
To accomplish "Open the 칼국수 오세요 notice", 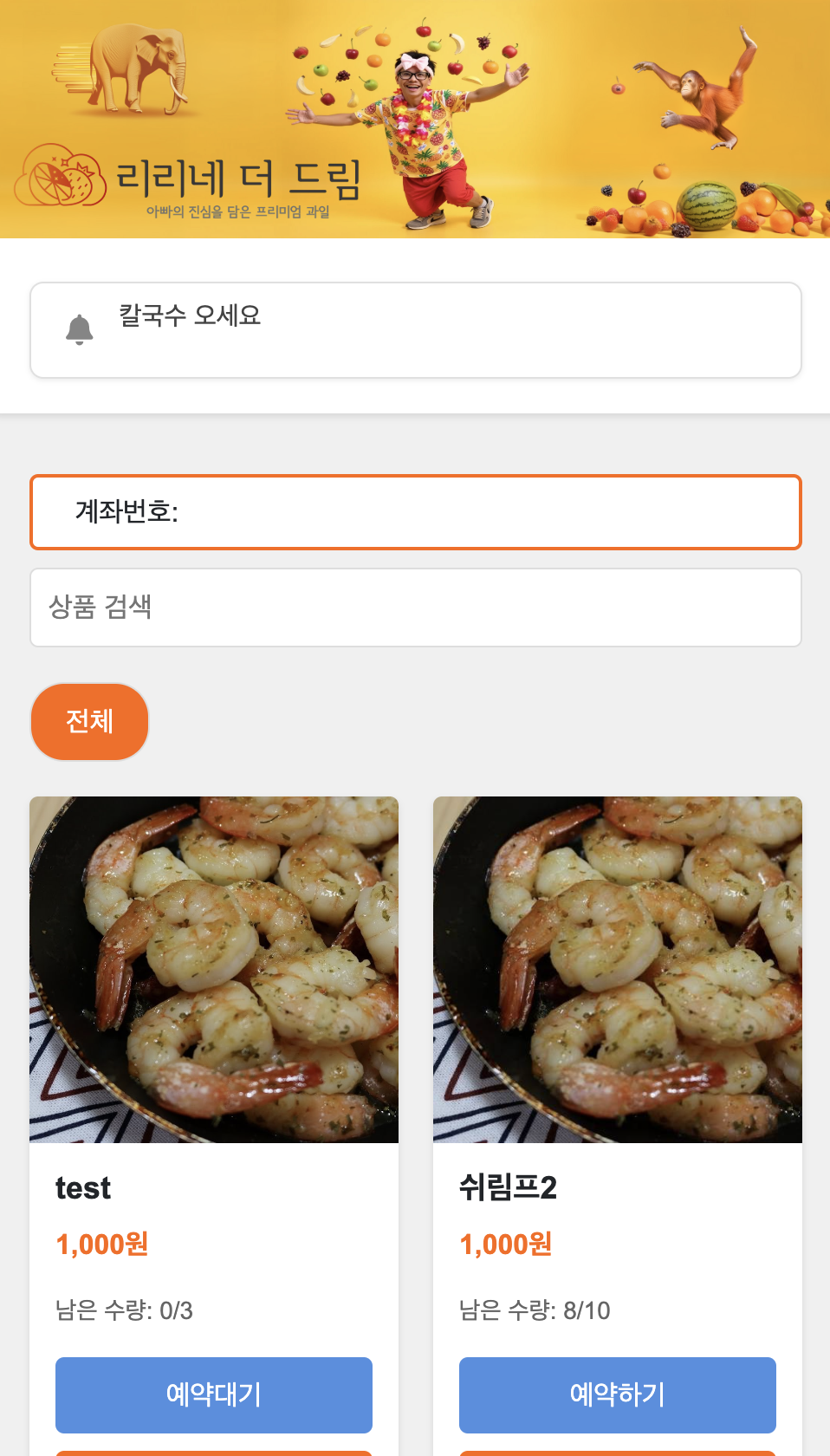I will pos(415,330).
